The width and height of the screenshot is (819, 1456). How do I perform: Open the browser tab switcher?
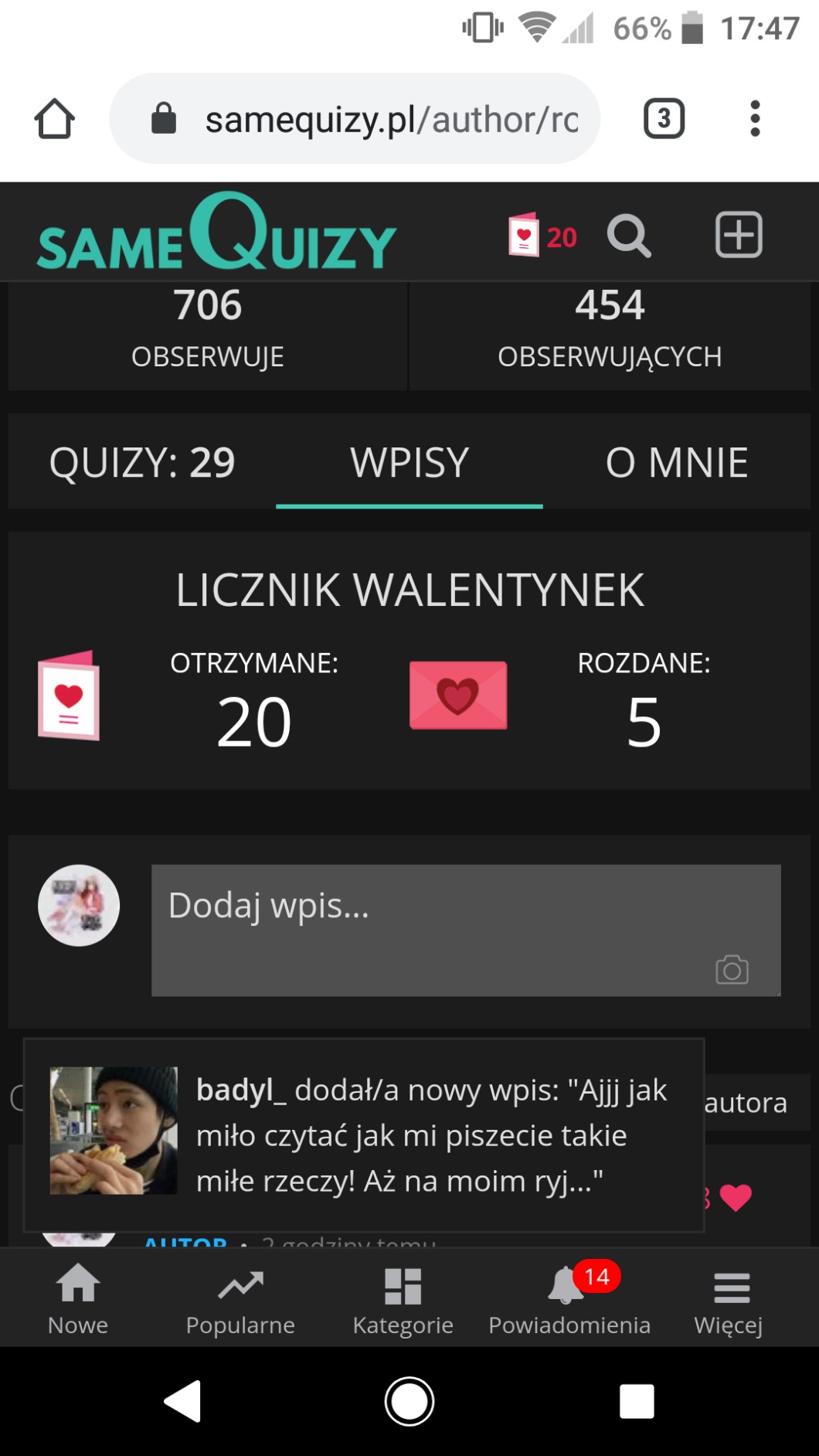pyautogui.click(x=664, y=119)
